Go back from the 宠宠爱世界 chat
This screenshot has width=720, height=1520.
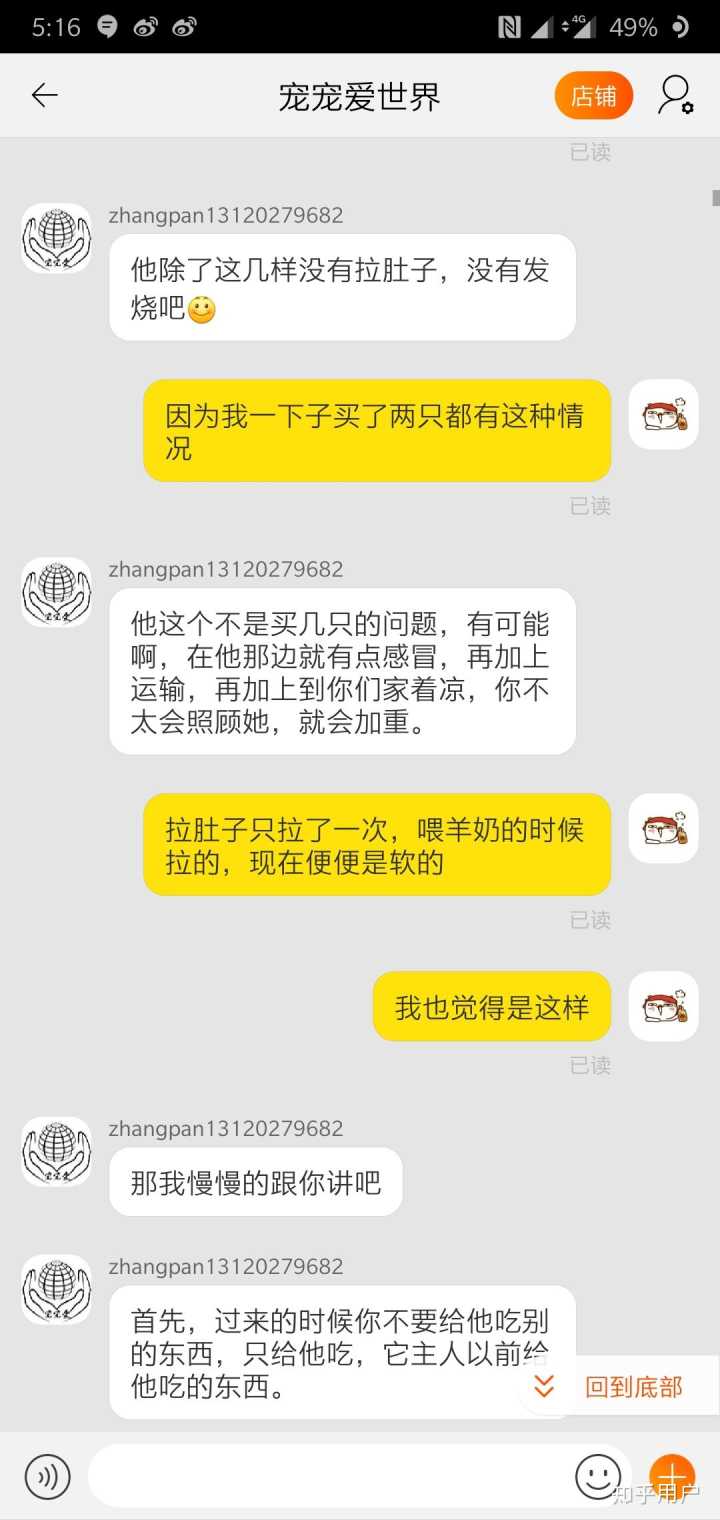click(45, 96)
